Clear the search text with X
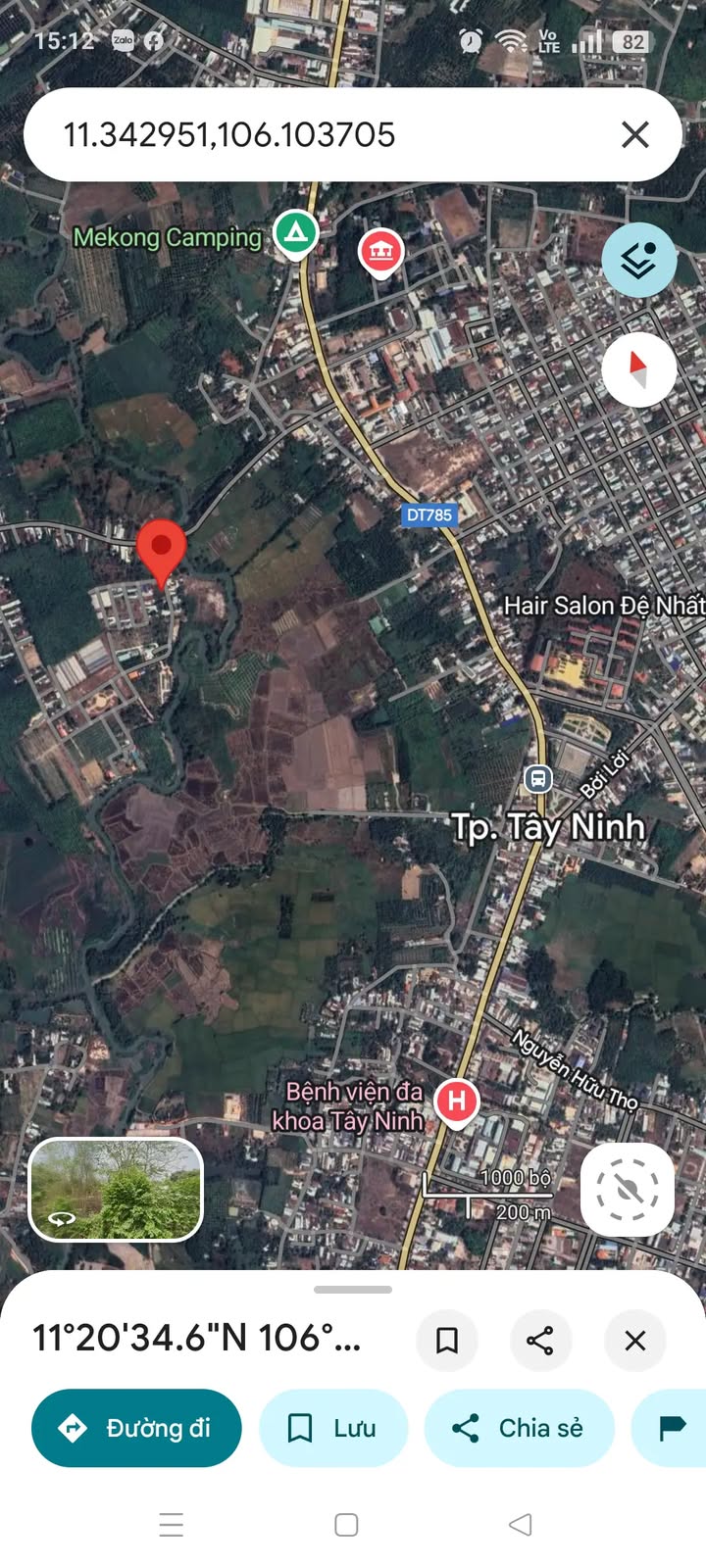This screenshot has height=1568, width=706. 635,134
